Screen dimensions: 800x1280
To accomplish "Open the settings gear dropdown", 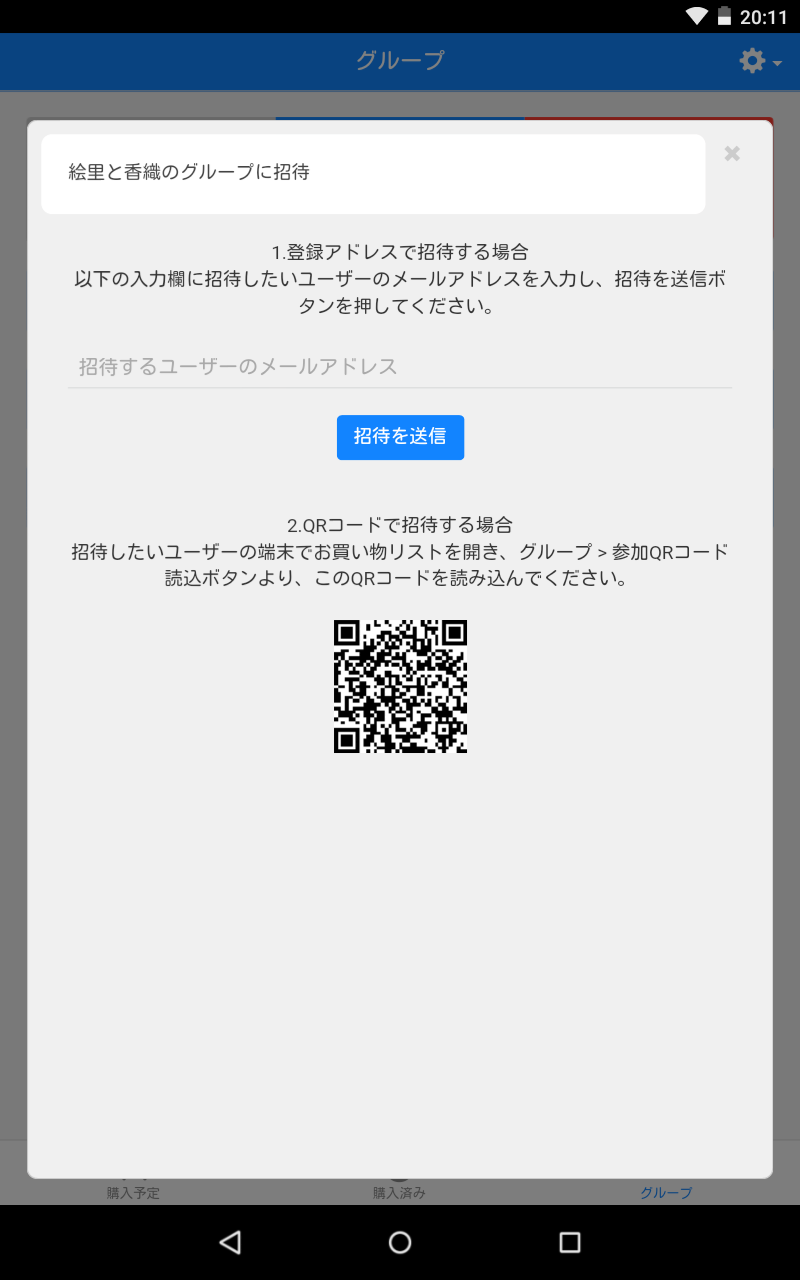I will 759,61.
